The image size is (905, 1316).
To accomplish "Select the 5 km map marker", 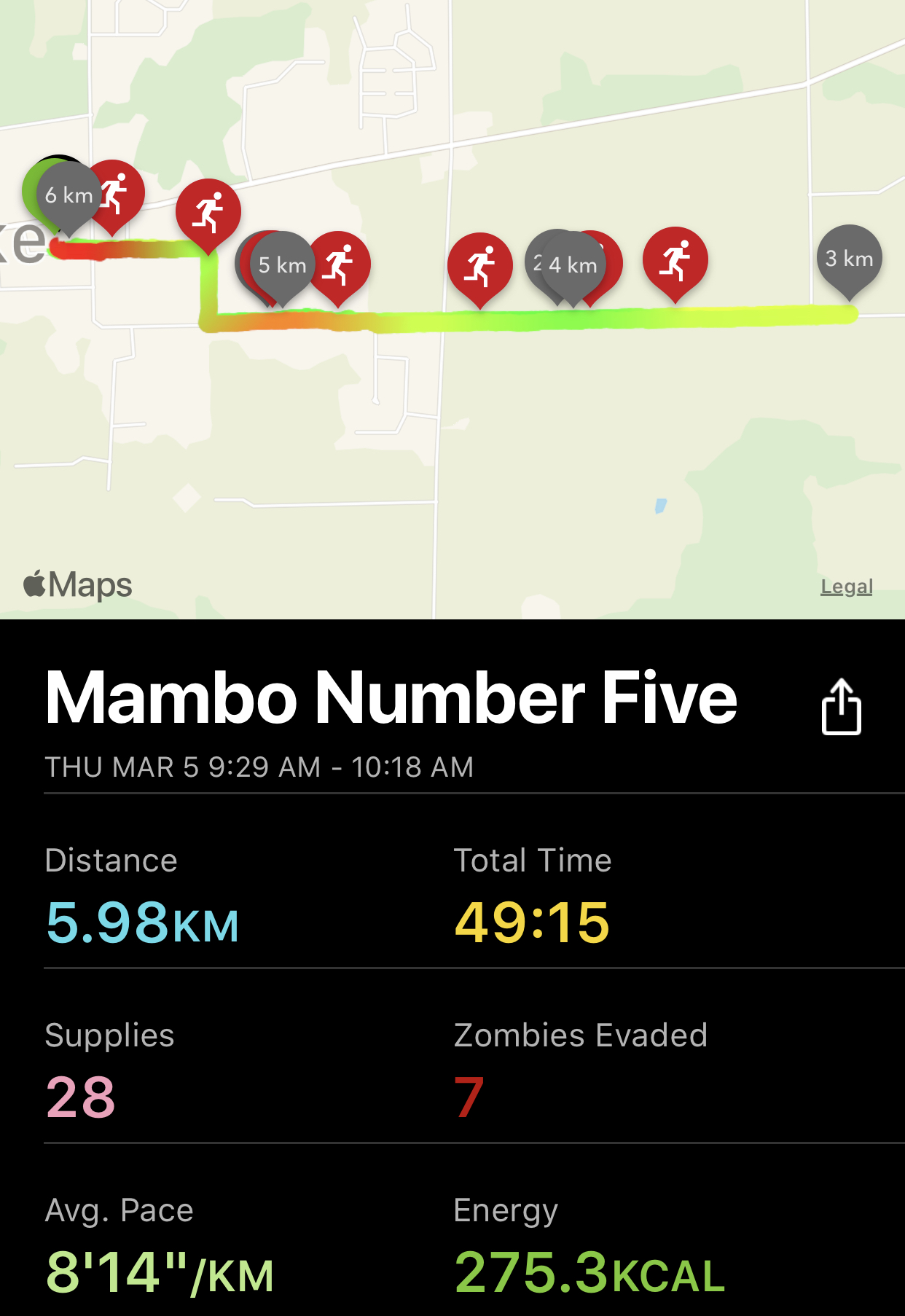I will coord(283,265).
